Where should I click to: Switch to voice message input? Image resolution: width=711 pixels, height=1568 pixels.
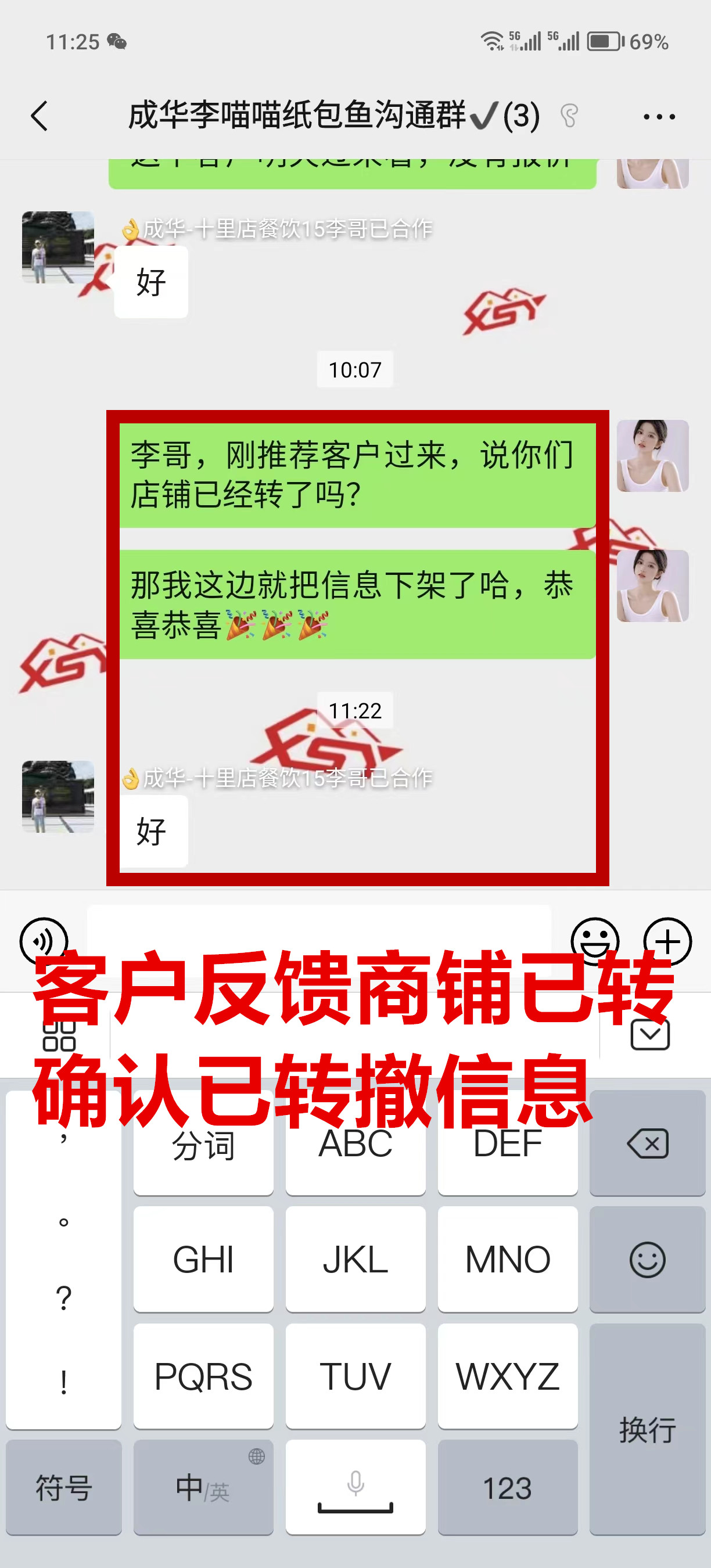[x=44, y=941]
